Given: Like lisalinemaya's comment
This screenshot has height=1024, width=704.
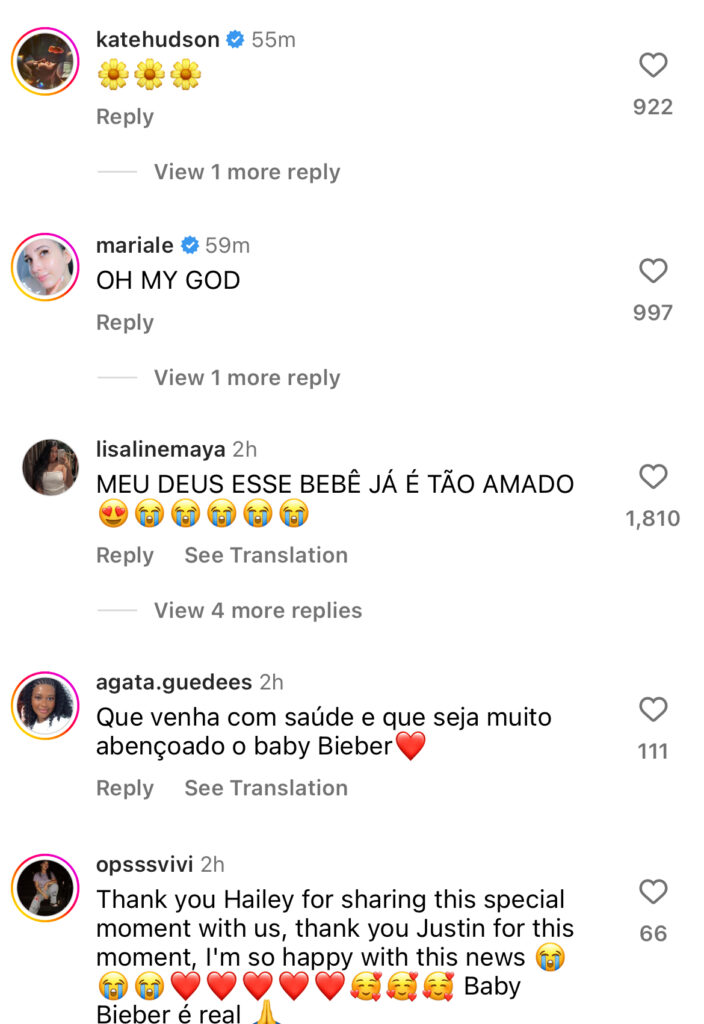Looking at the screenshot, I should tap(653, 477).
